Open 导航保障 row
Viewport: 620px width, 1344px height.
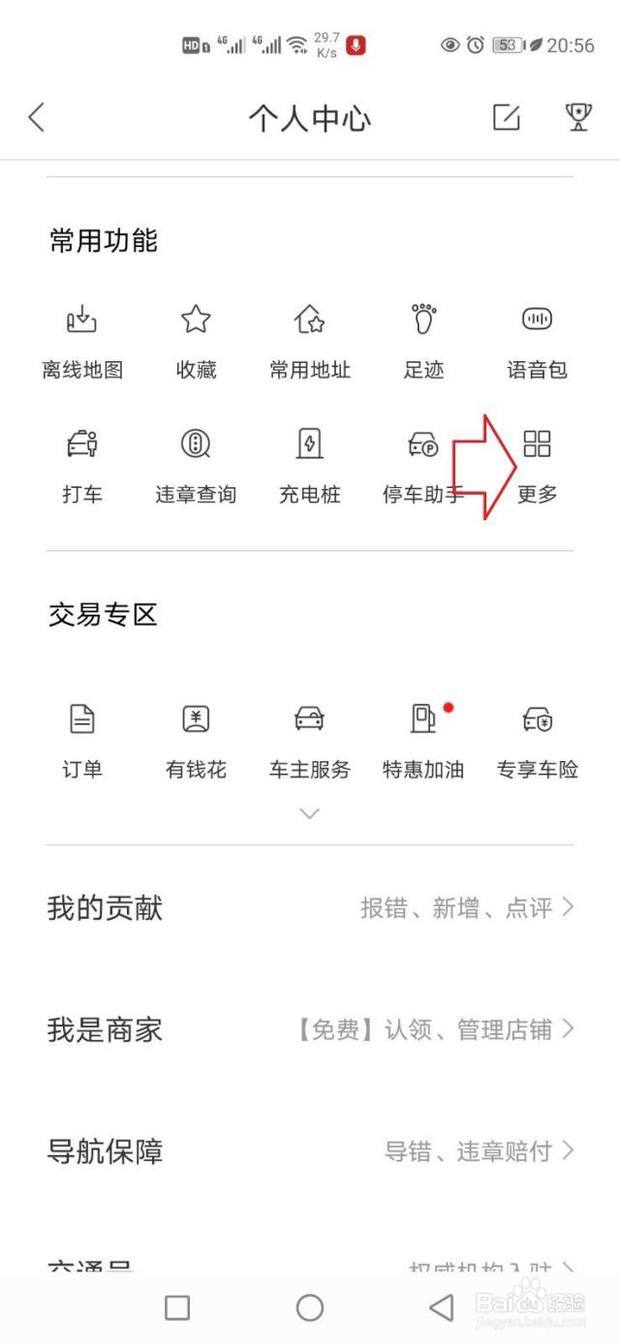[310, 1152]
